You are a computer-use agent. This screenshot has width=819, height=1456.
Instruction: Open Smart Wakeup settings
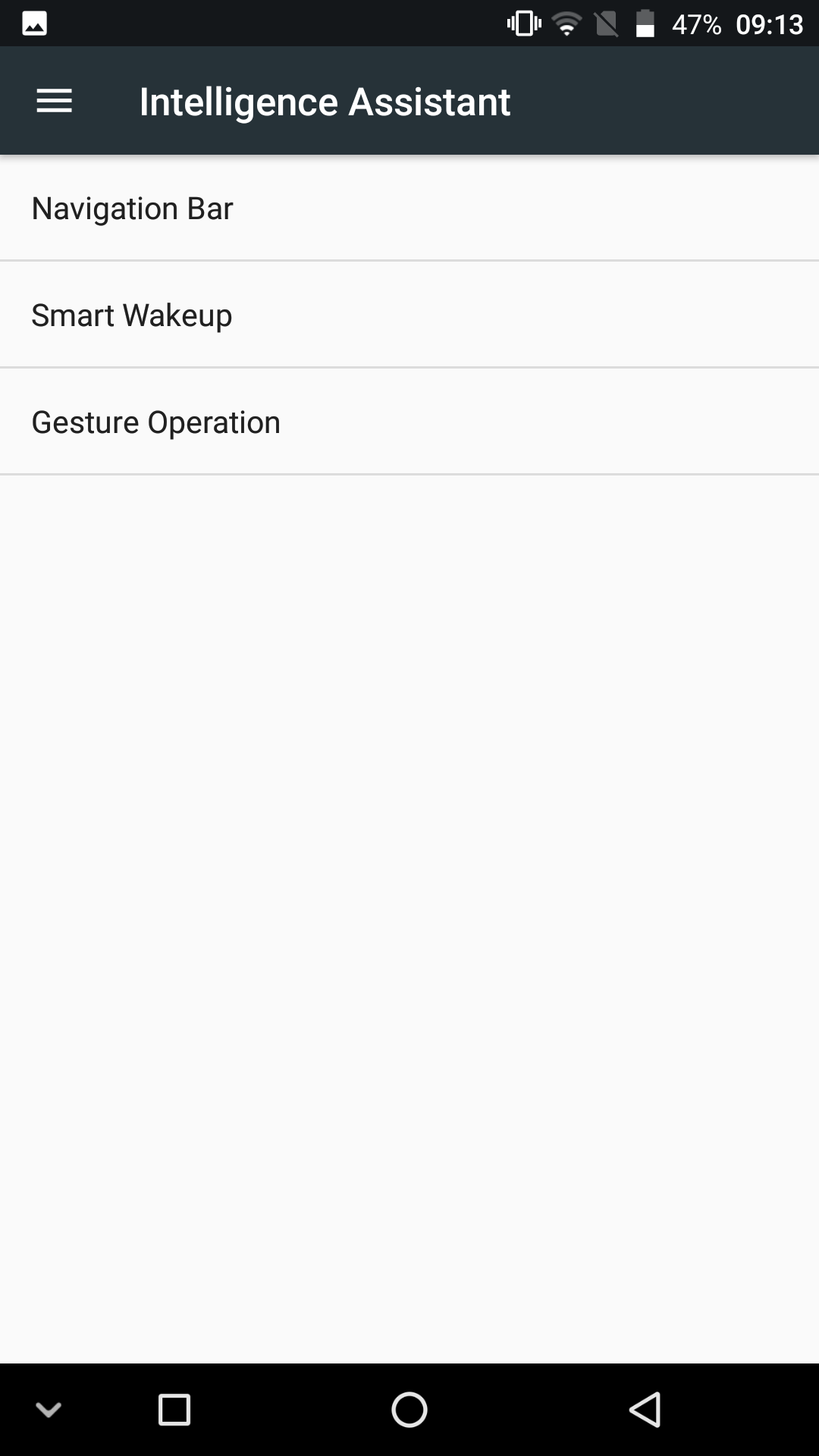(x=409, y=315)
